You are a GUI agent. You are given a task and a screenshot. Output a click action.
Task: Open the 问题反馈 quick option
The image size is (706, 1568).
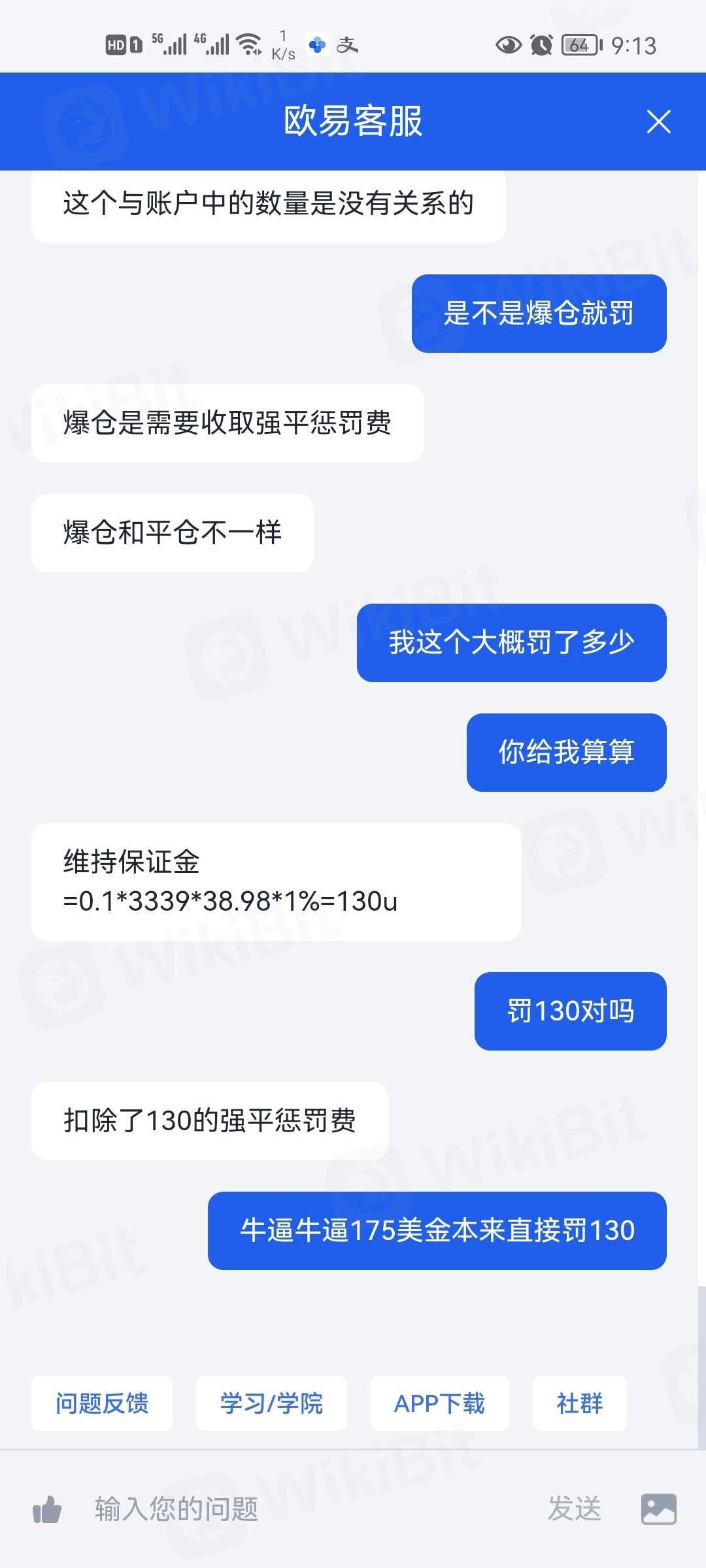[x=102, y=1403]
